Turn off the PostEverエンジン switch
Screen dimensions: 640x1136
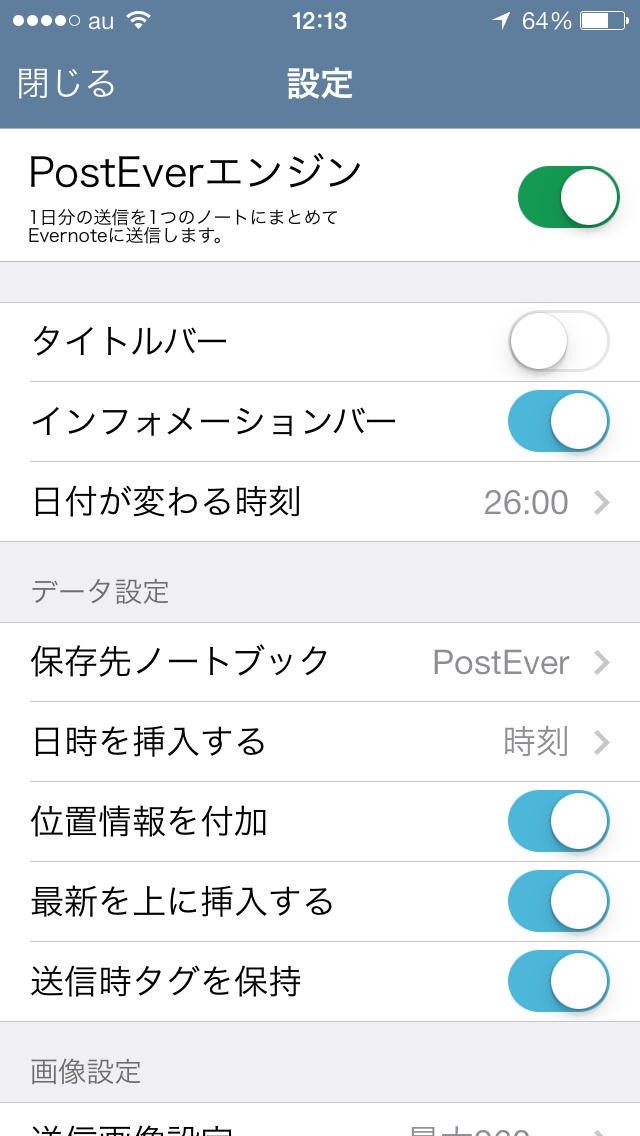click(x=567, y=197)
